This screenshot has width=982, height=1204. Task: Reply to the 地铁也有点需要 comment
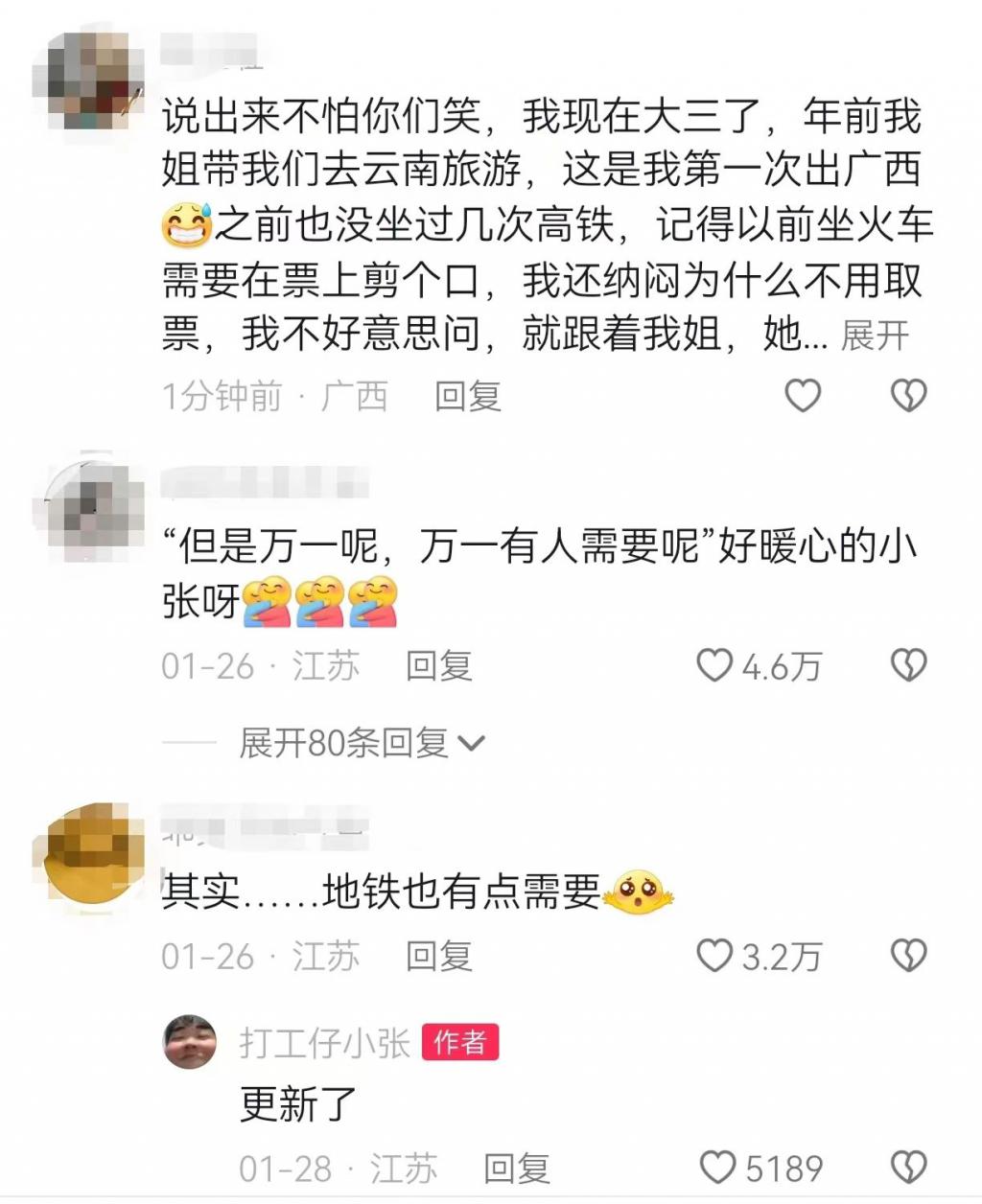click(439, 956)
